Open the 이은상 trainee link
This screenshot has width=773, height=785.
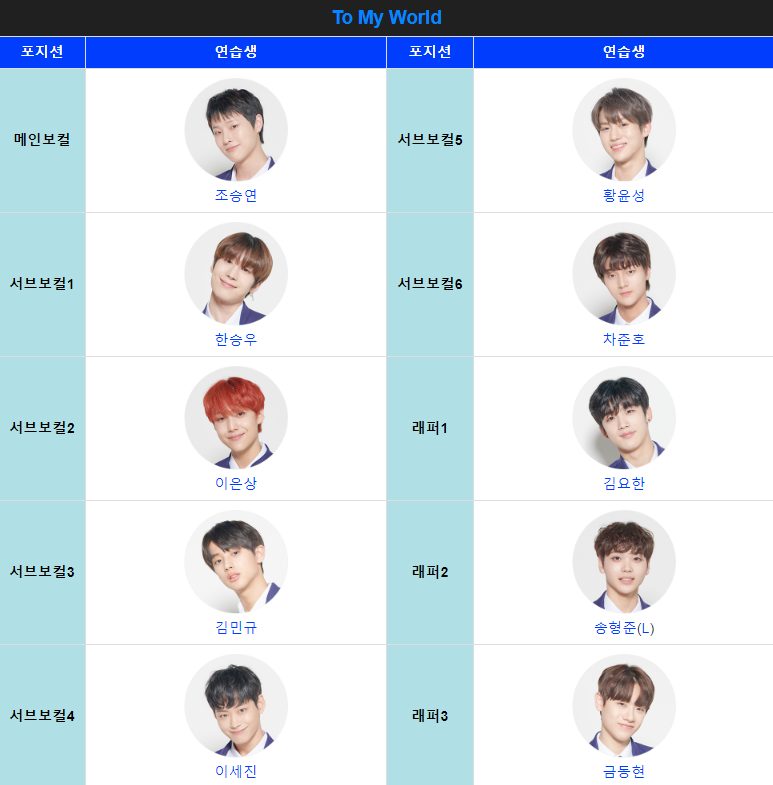tap(236, 483)
